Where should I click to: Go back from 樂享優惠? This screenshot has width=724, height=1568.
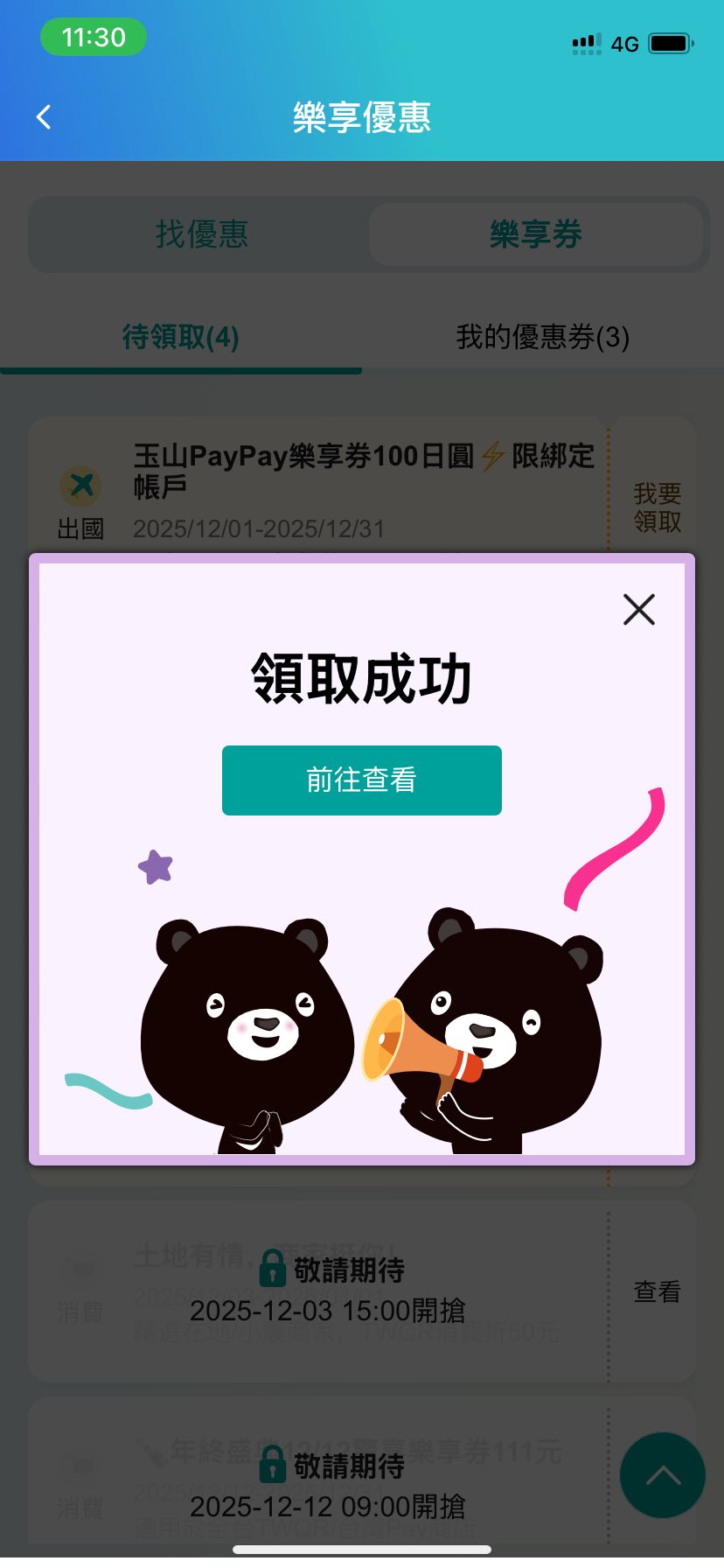45,117
